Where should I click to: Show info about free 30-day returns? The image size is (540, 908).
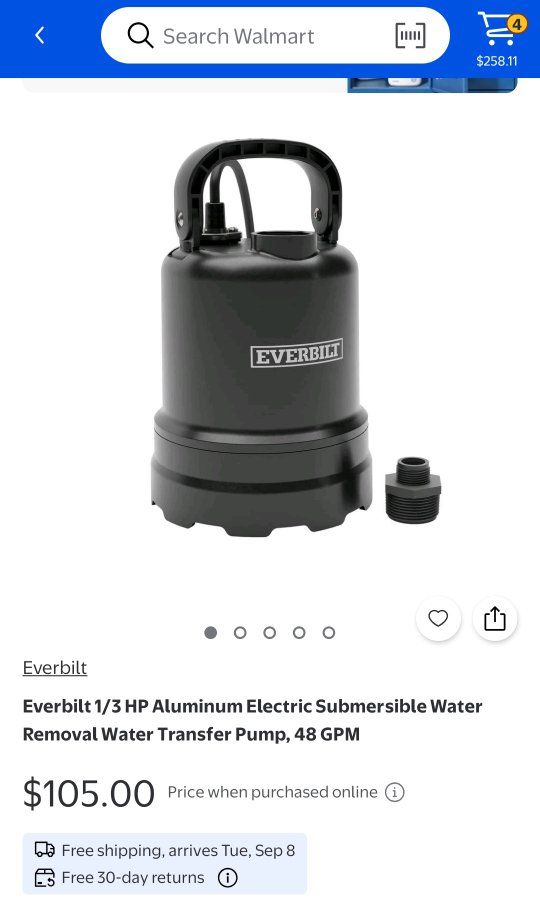click(227, 877)
